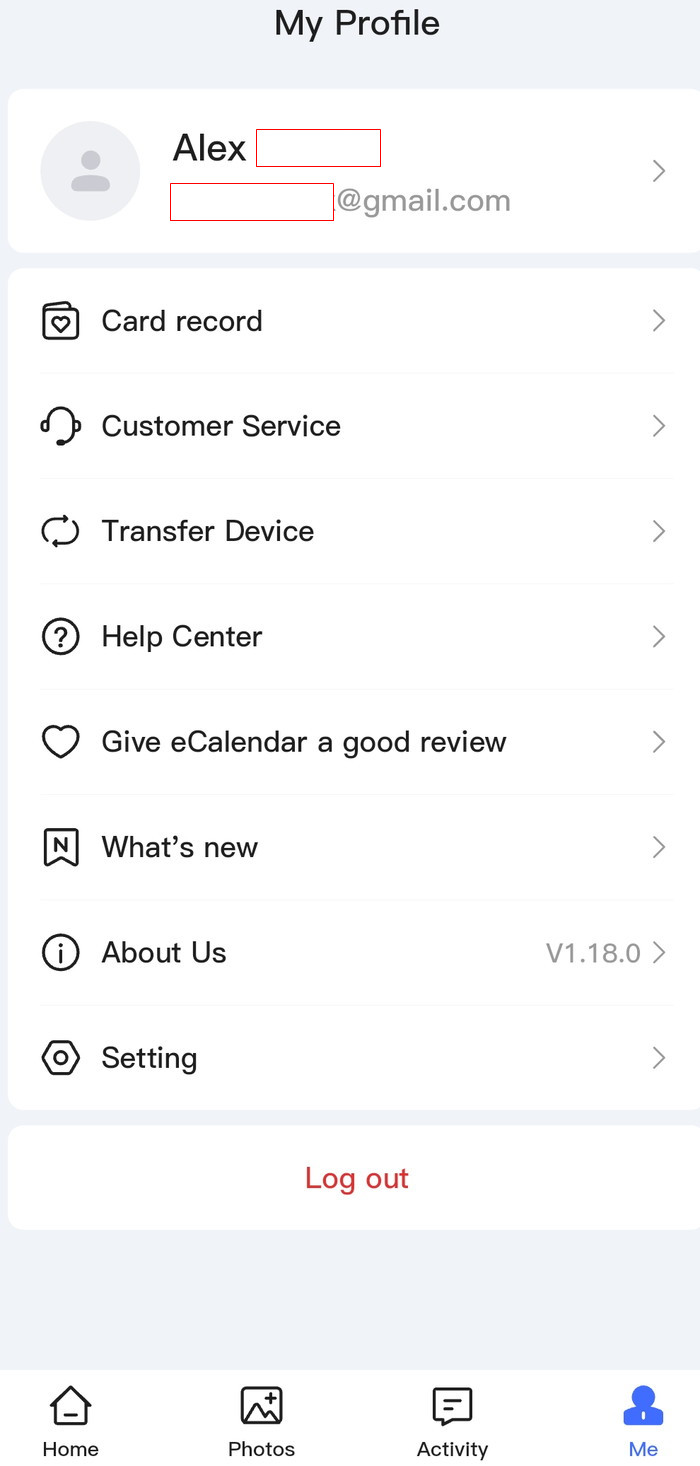Log out of the account
This screenshot has width=700, height=1466.
356,1178
